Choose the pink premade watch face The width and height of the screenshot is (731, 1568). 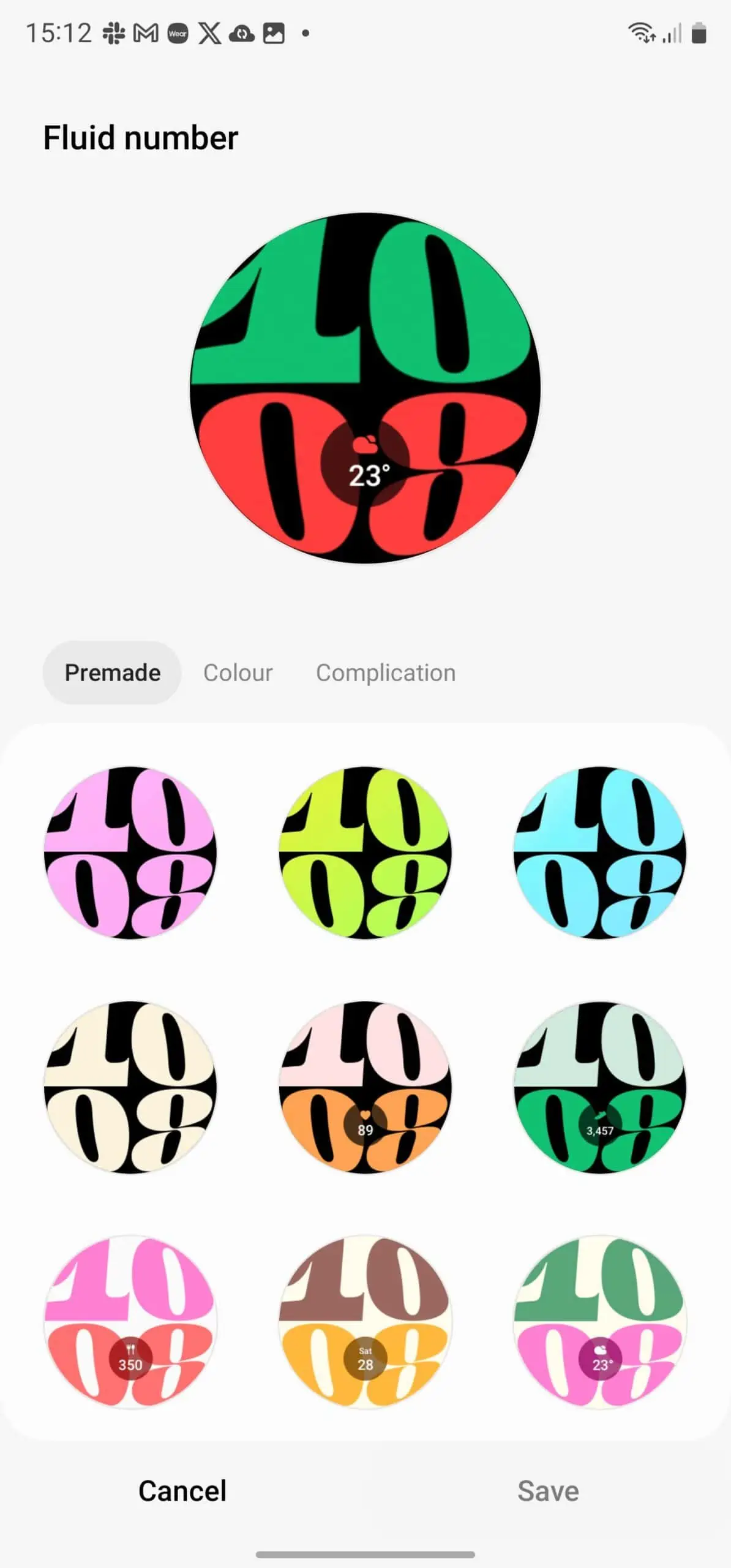click(130, 852)
